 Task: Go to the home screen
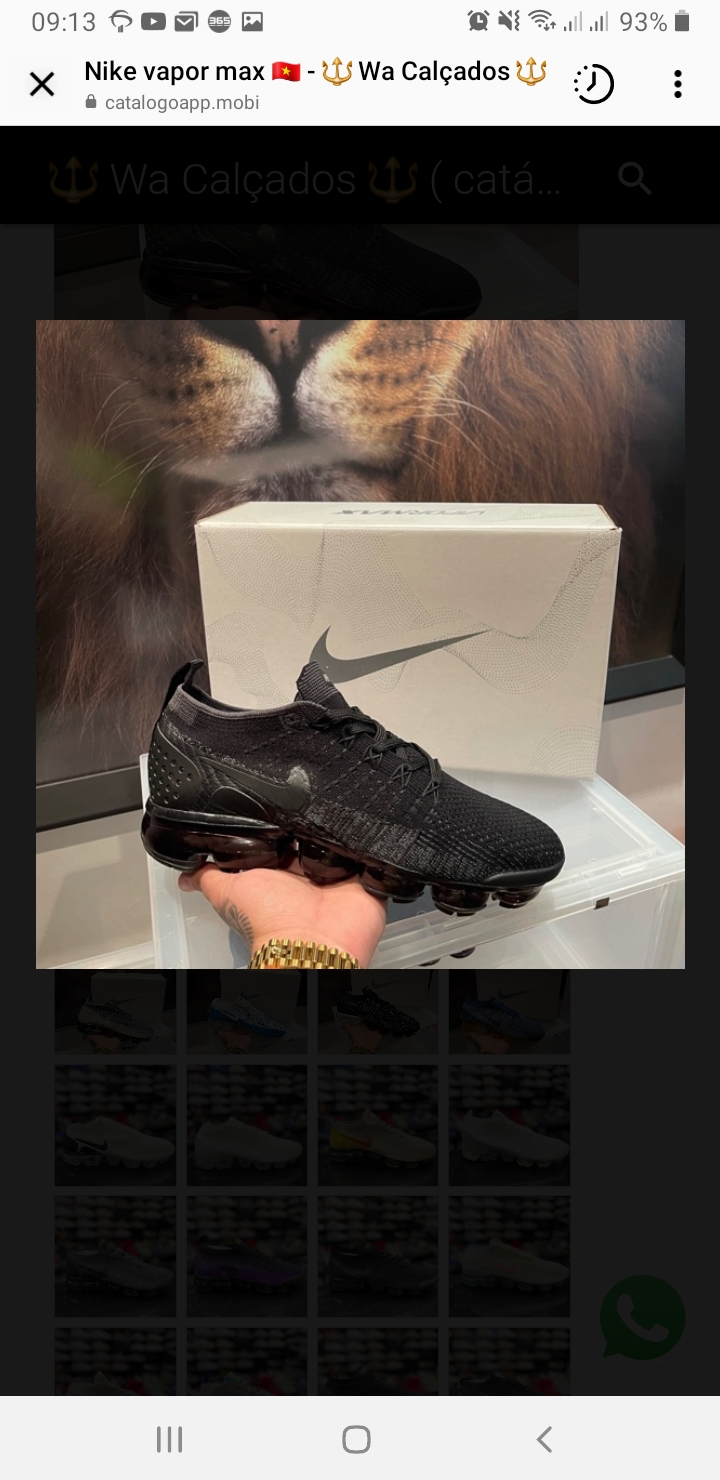click(x=357, y=1439)
